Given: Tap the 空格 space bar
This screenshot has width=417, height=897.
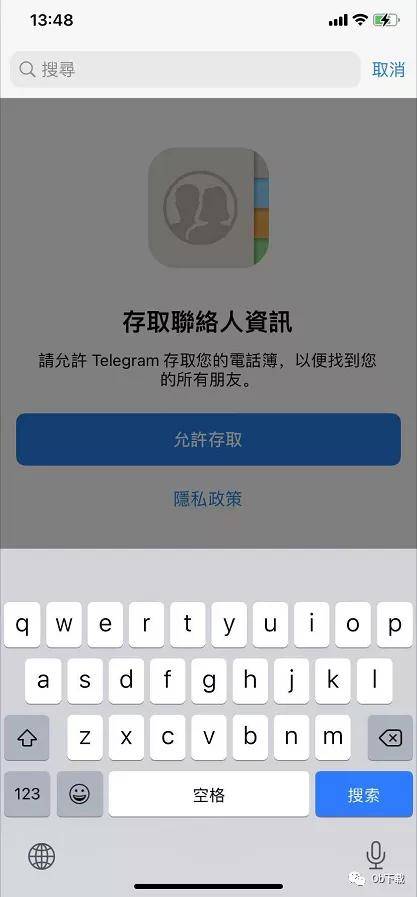Looking at the screenshot, I should tap(209, 794).
